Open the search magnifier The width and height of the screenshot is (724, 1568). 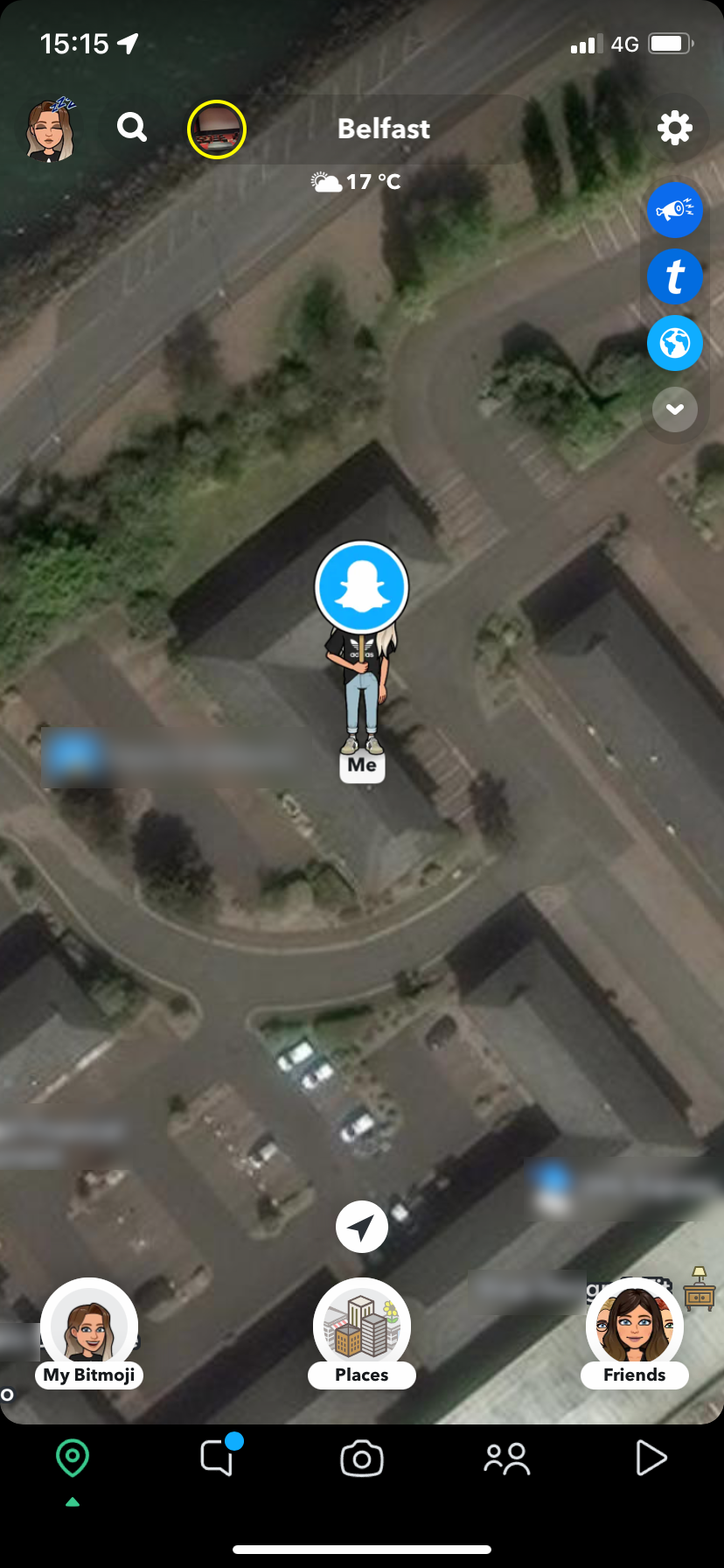[x=132, y=128]
